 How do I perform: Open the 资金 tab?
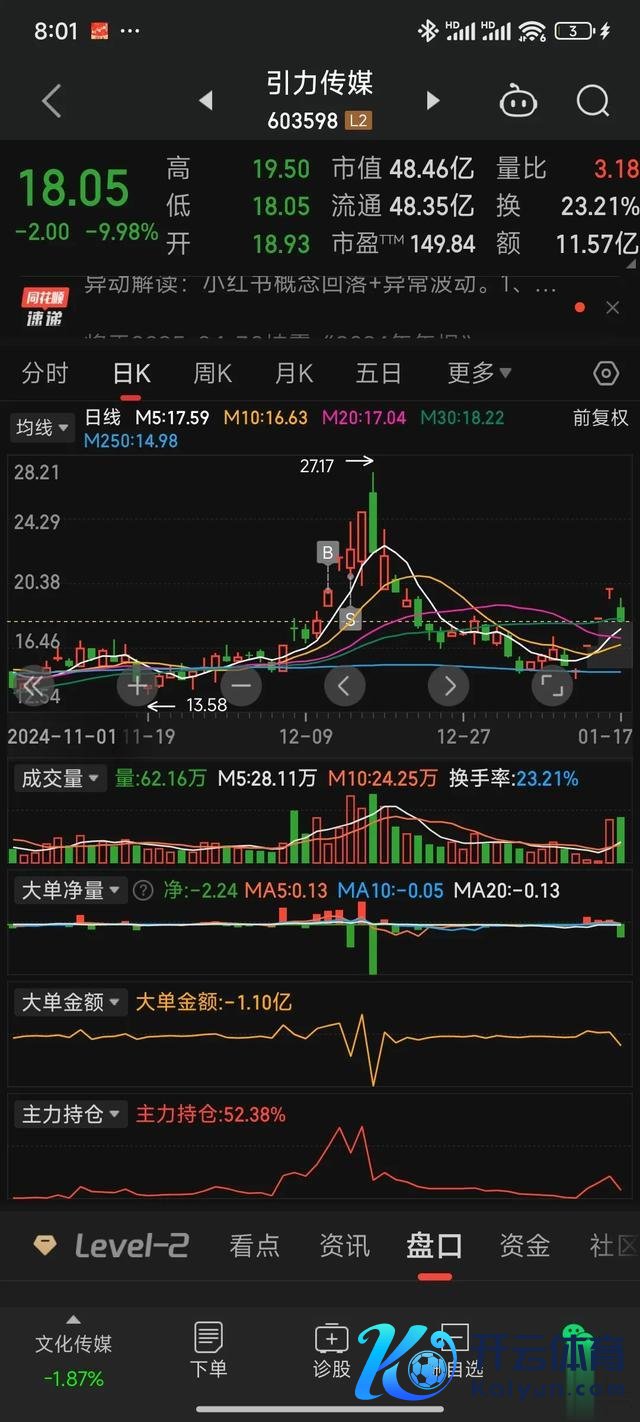coord(525,1246)
